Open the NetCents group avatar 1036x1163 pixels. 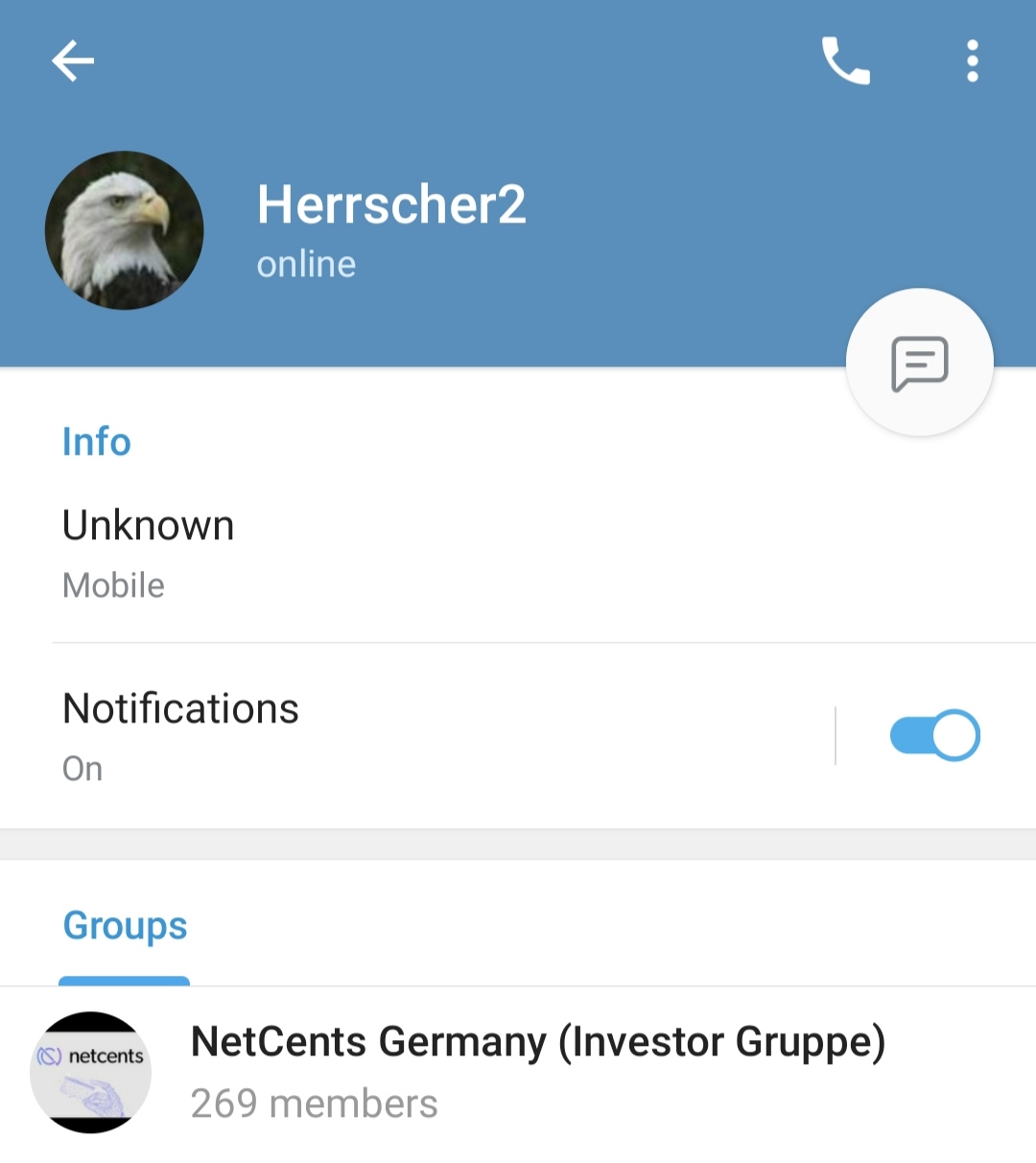click(91, 1072)
